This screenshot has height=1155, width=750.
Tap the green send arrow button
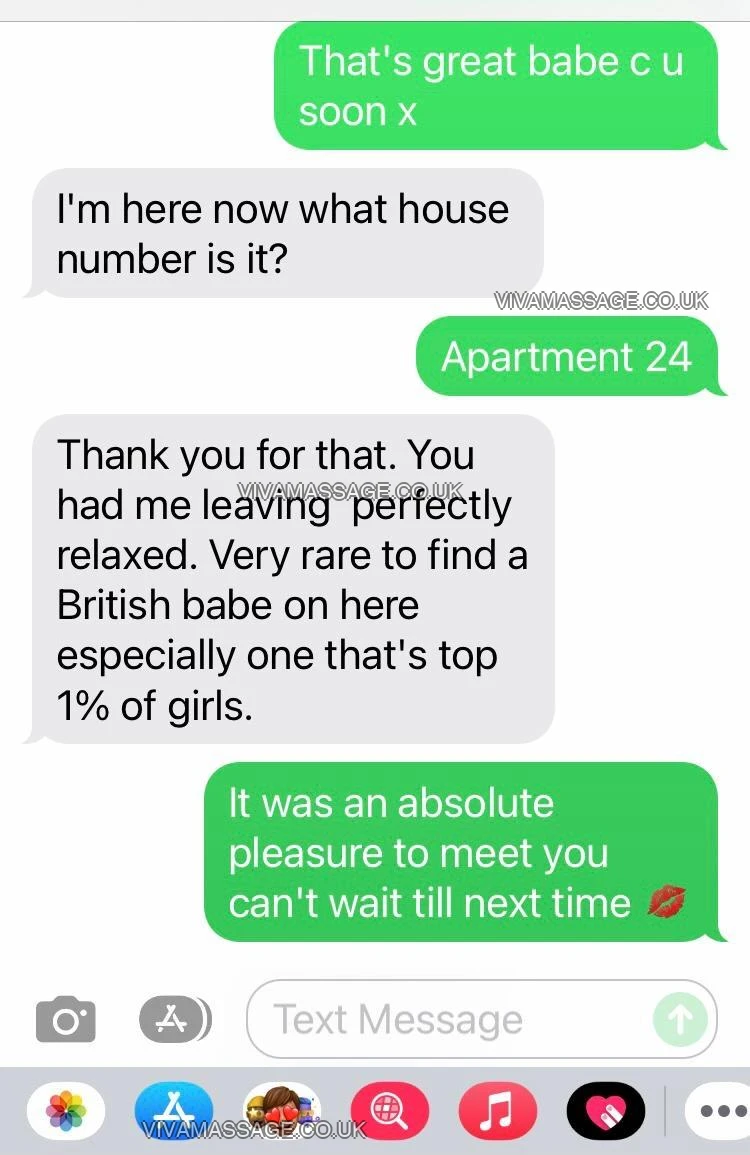click(x=680, y=1020)
